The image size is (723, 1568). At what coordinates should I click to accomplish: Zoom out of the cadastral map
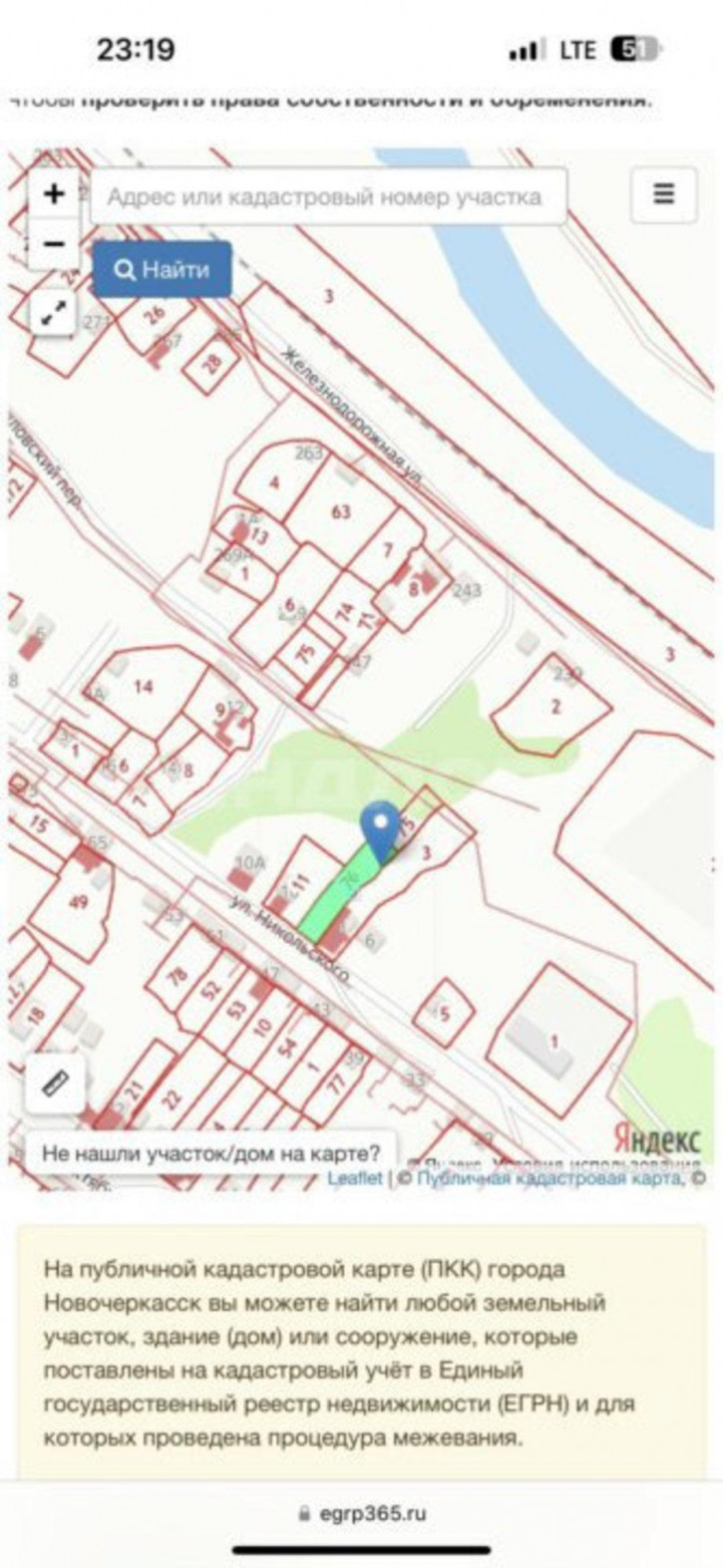(54, 243)
